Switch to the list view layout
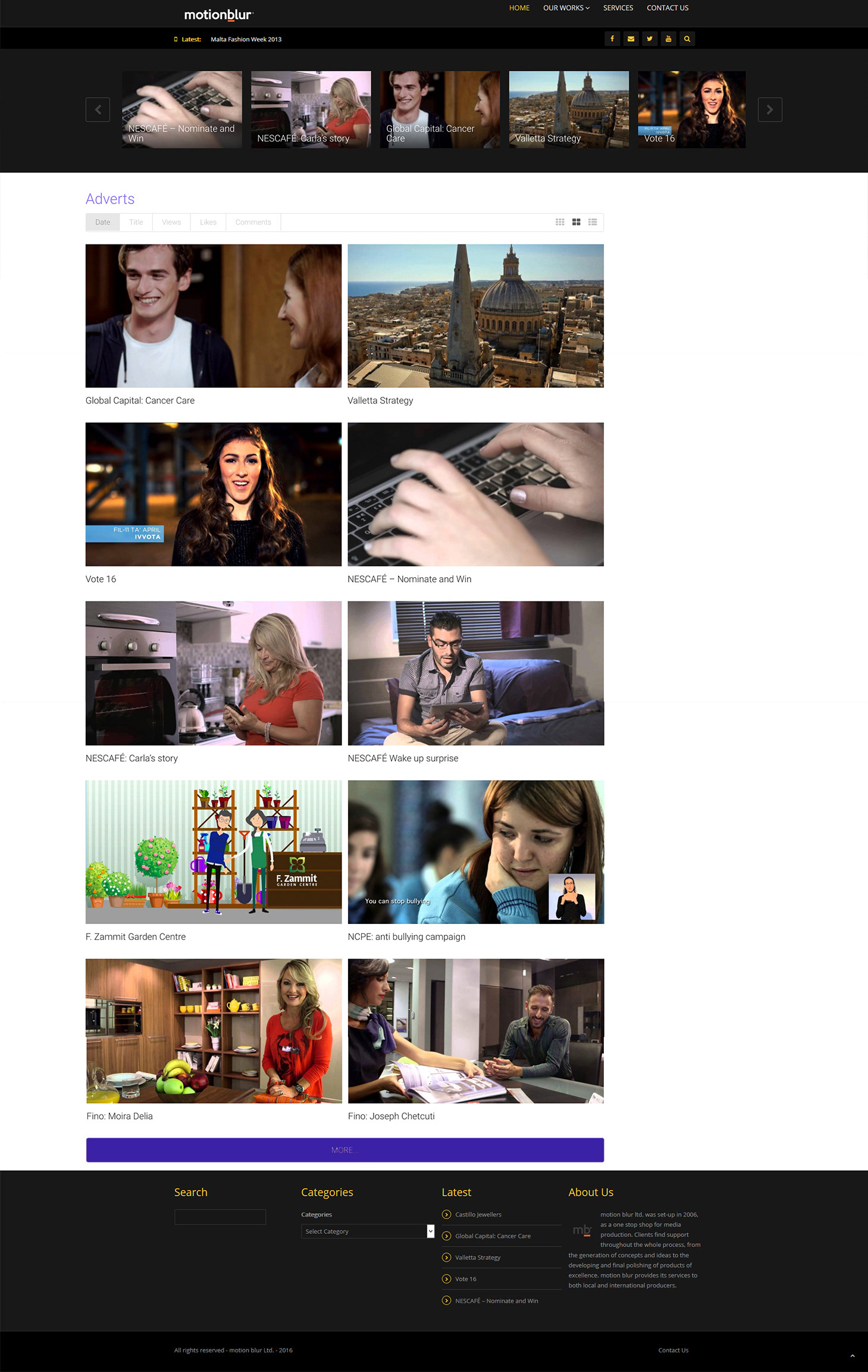Screen dimensions: 868x1372 (x=593, y=222)
